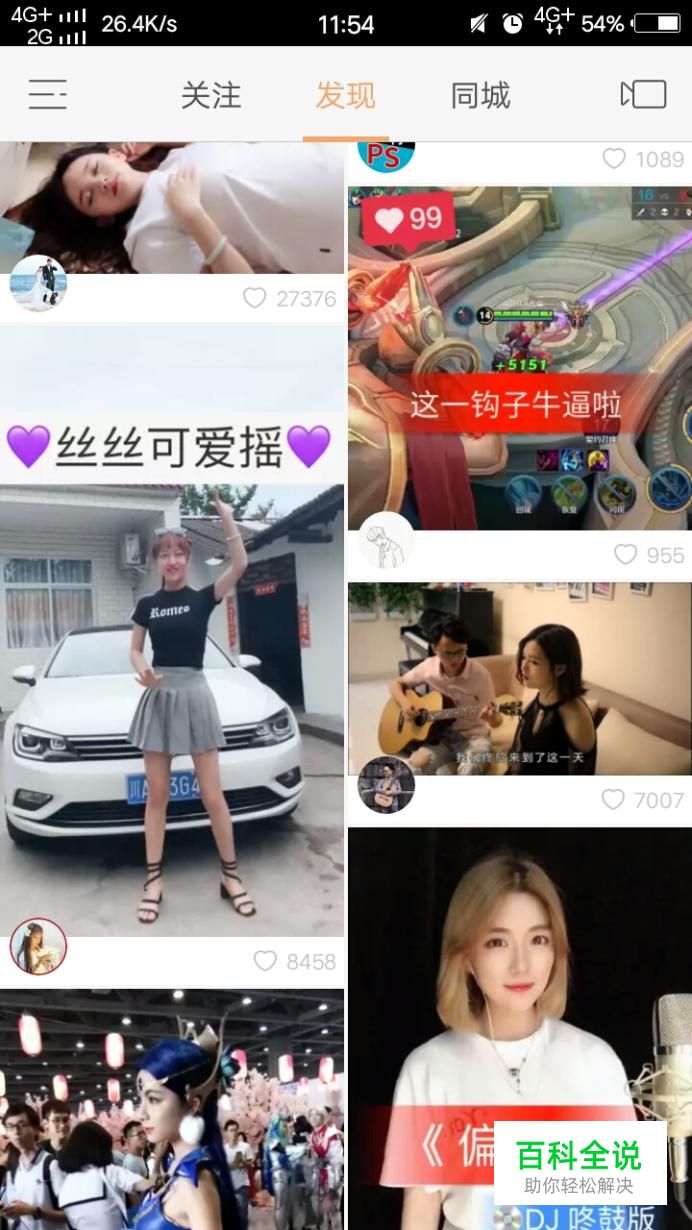
Task: View profile of the 丝丝可爱摇 uploader
Action: tap(38, 946)
